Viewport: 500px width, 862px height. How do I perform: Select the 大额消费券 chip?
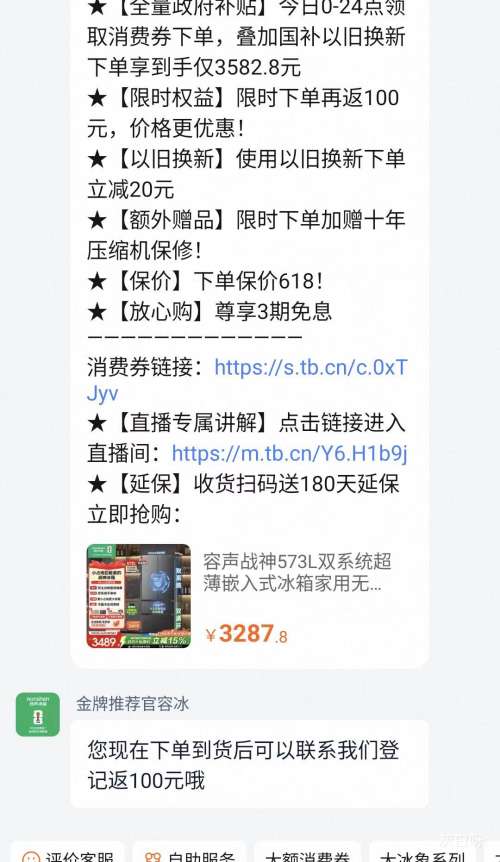pos(307,854)
